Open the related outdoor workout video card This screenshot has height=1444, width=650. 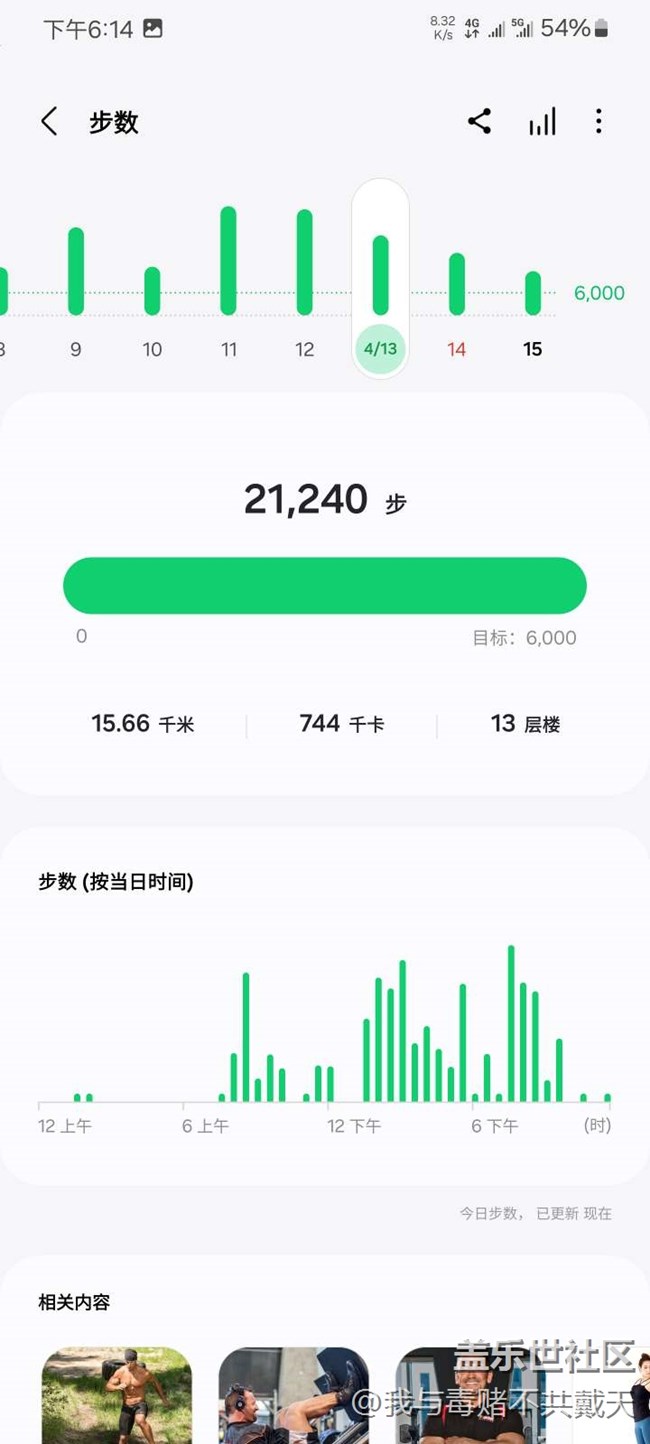point(117,1395)
